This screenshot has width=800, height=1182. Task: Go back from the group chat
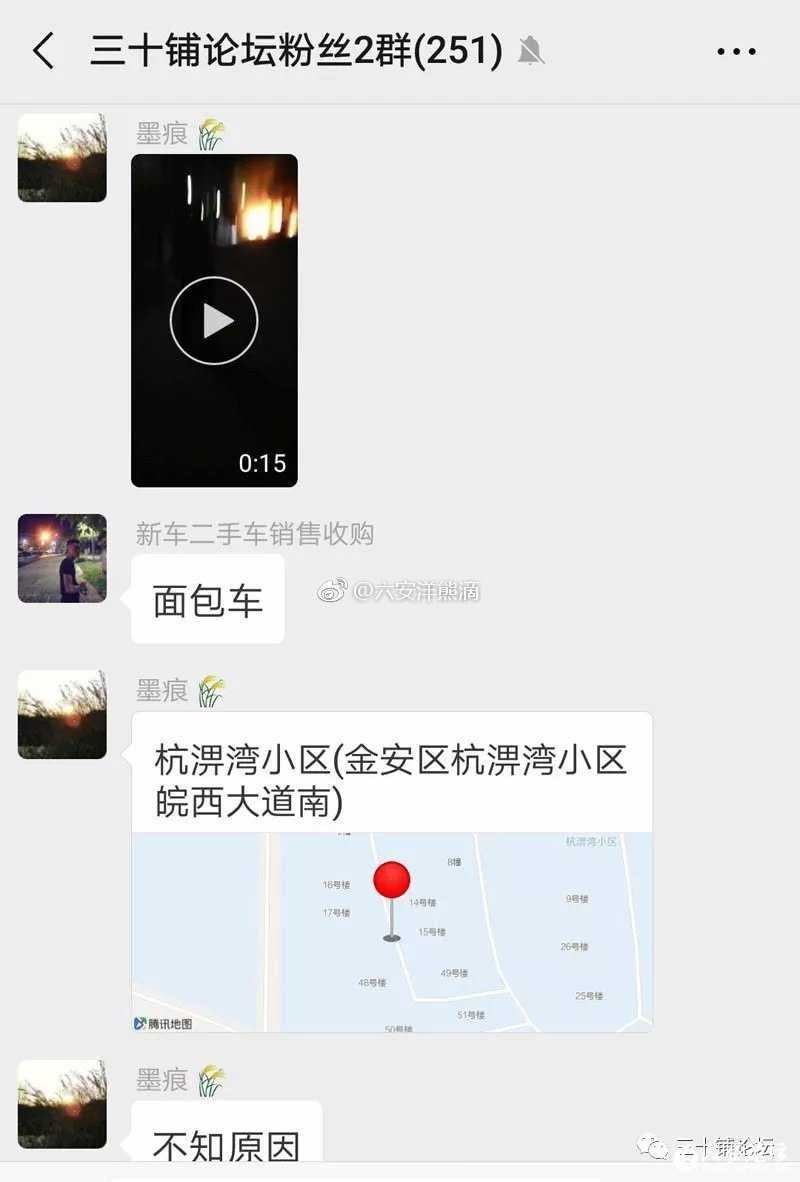[44, 50]
